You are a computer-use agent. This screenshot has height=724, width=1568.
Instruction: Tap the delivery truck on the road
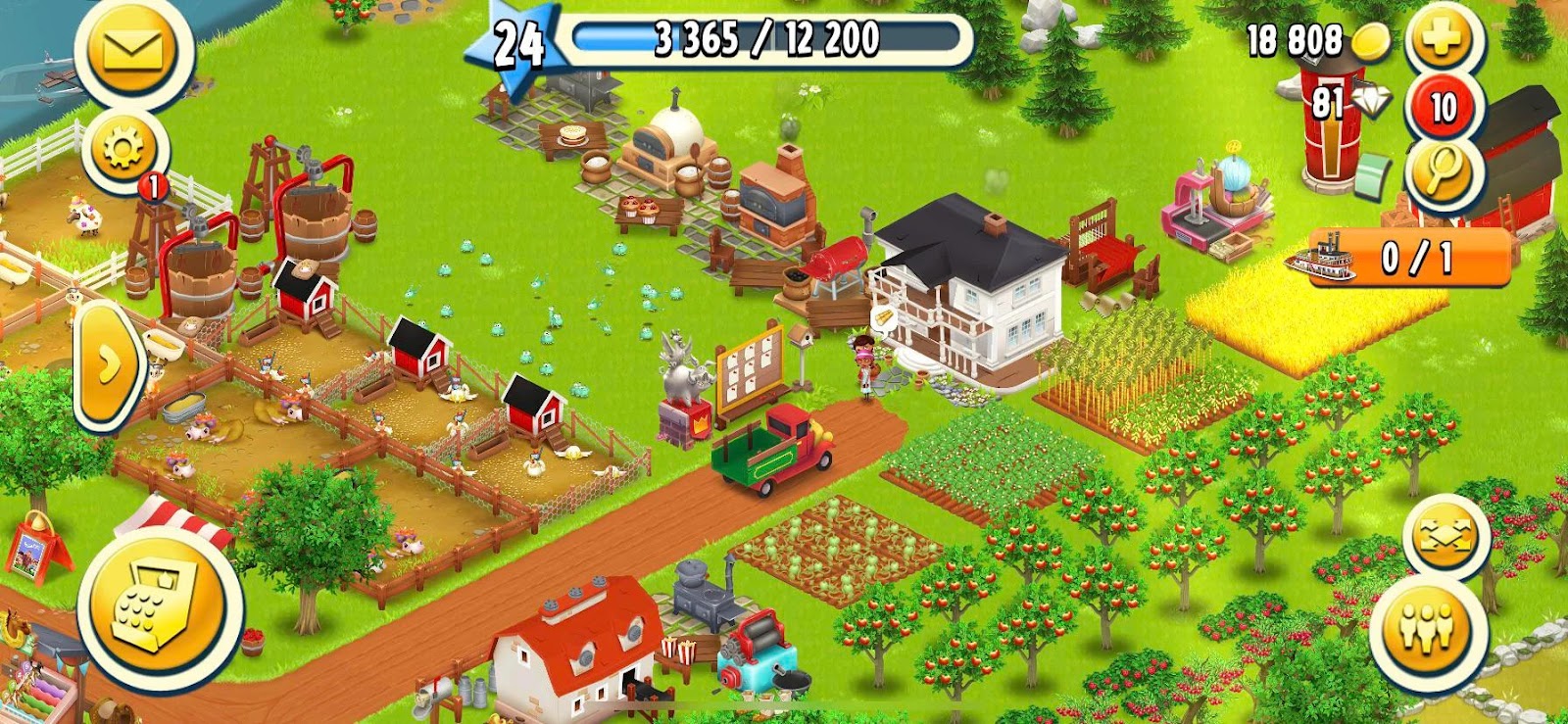click(774, 451)
